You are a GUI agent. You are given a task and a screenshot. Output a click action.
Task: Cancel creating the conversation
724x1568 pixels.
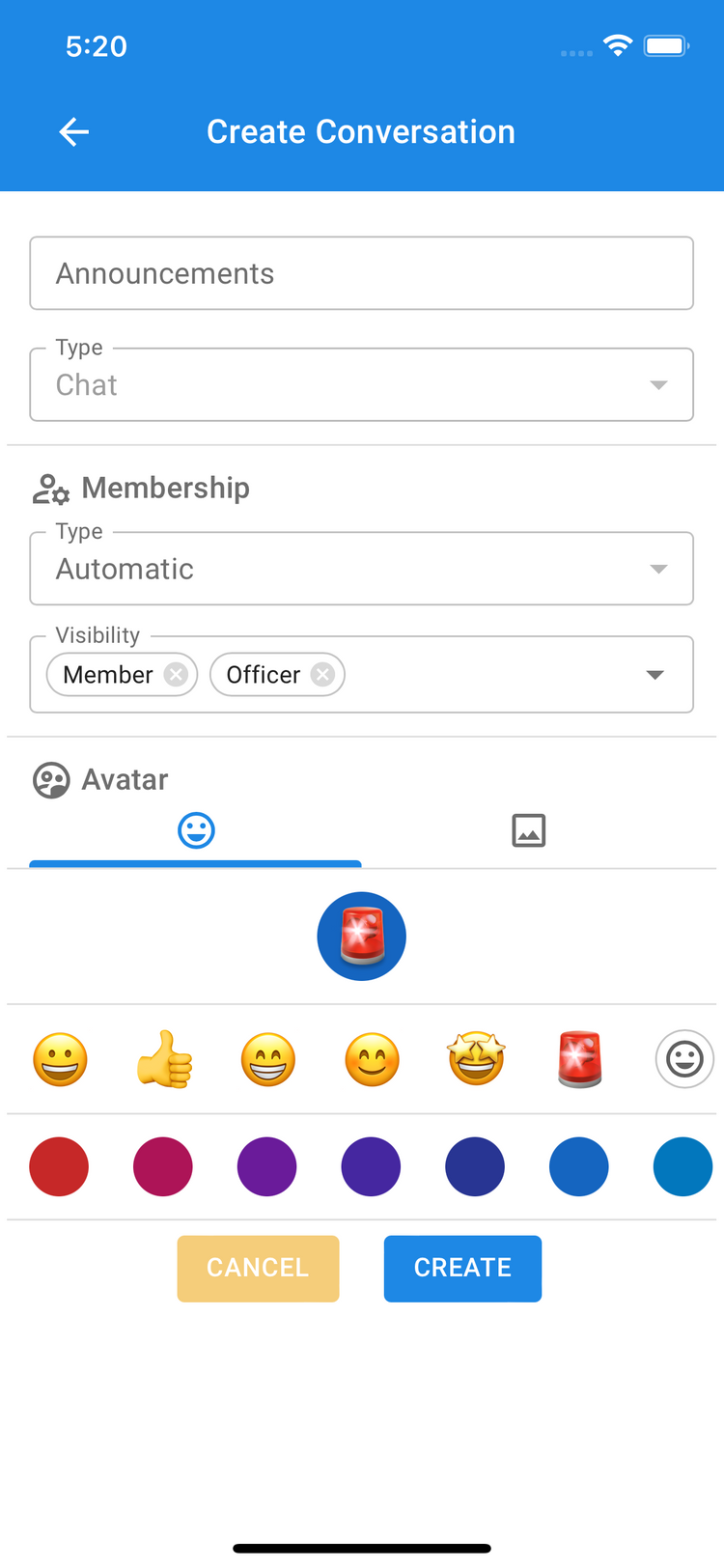[x=258, y=1269]
